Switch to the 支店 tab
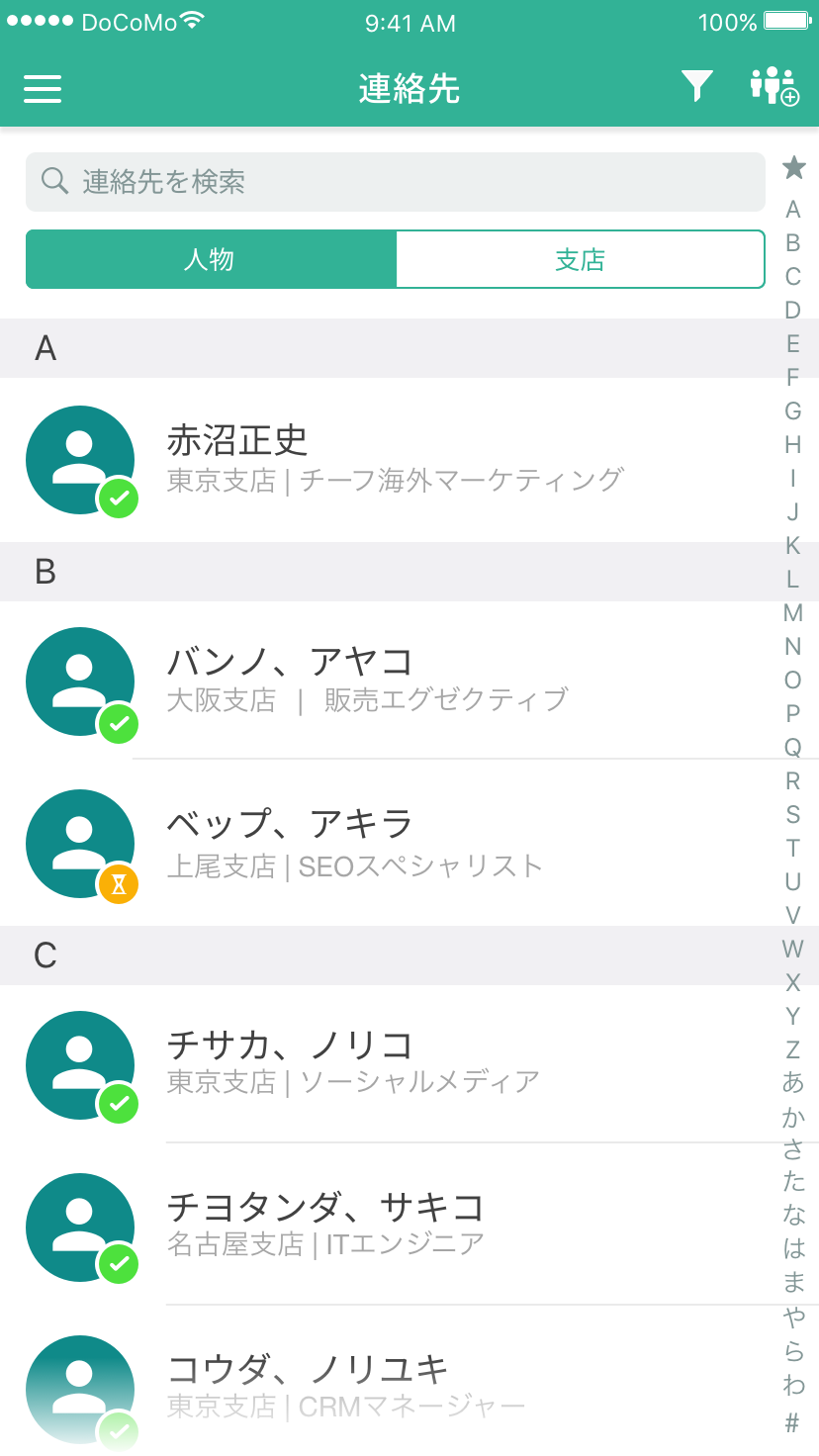Viewport: 819px width, 1456px height. (x=581, y=260)
